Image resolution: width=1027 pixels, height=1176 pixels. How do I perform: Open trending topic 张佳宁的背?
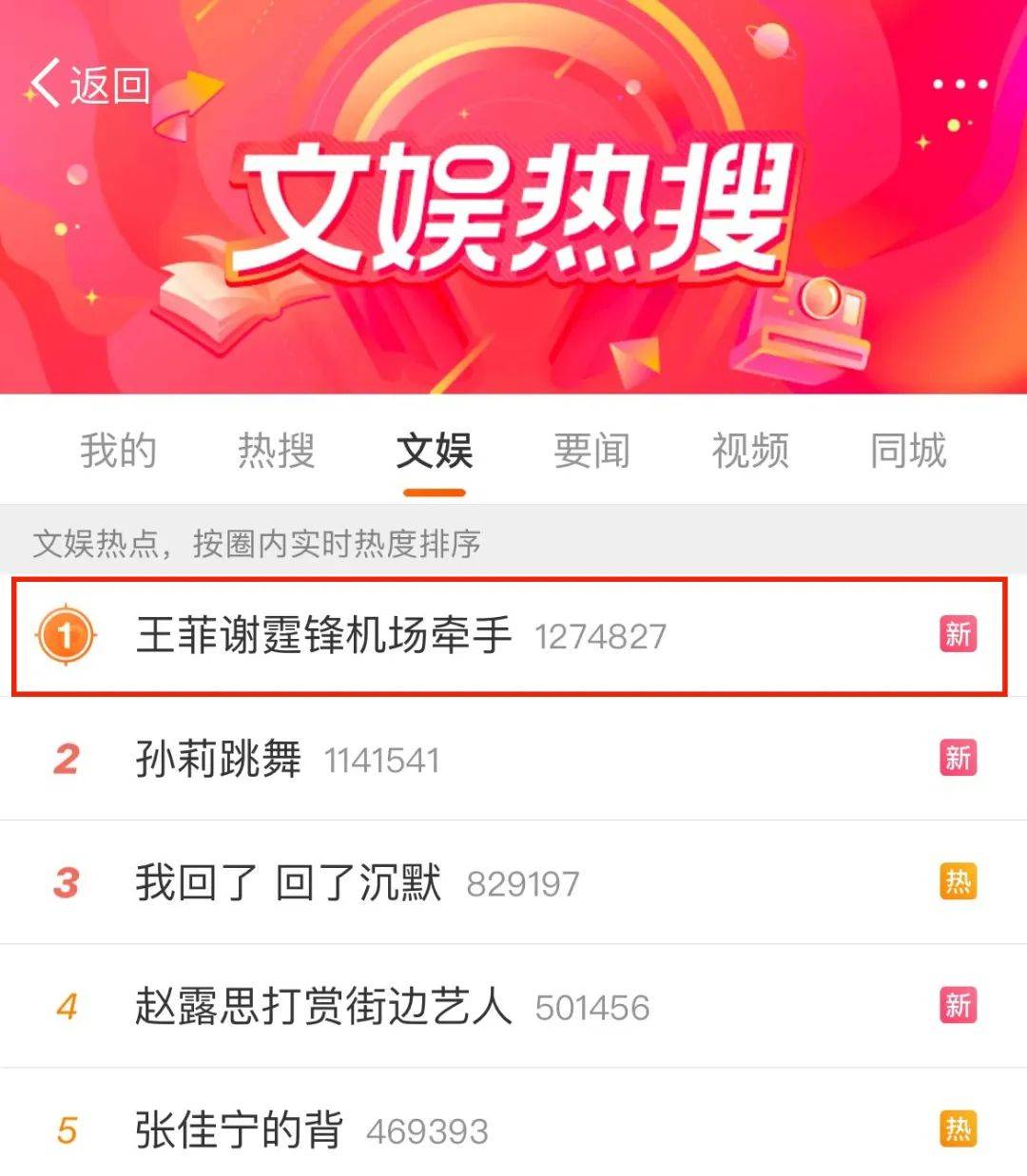click(x=238, y=1129)
